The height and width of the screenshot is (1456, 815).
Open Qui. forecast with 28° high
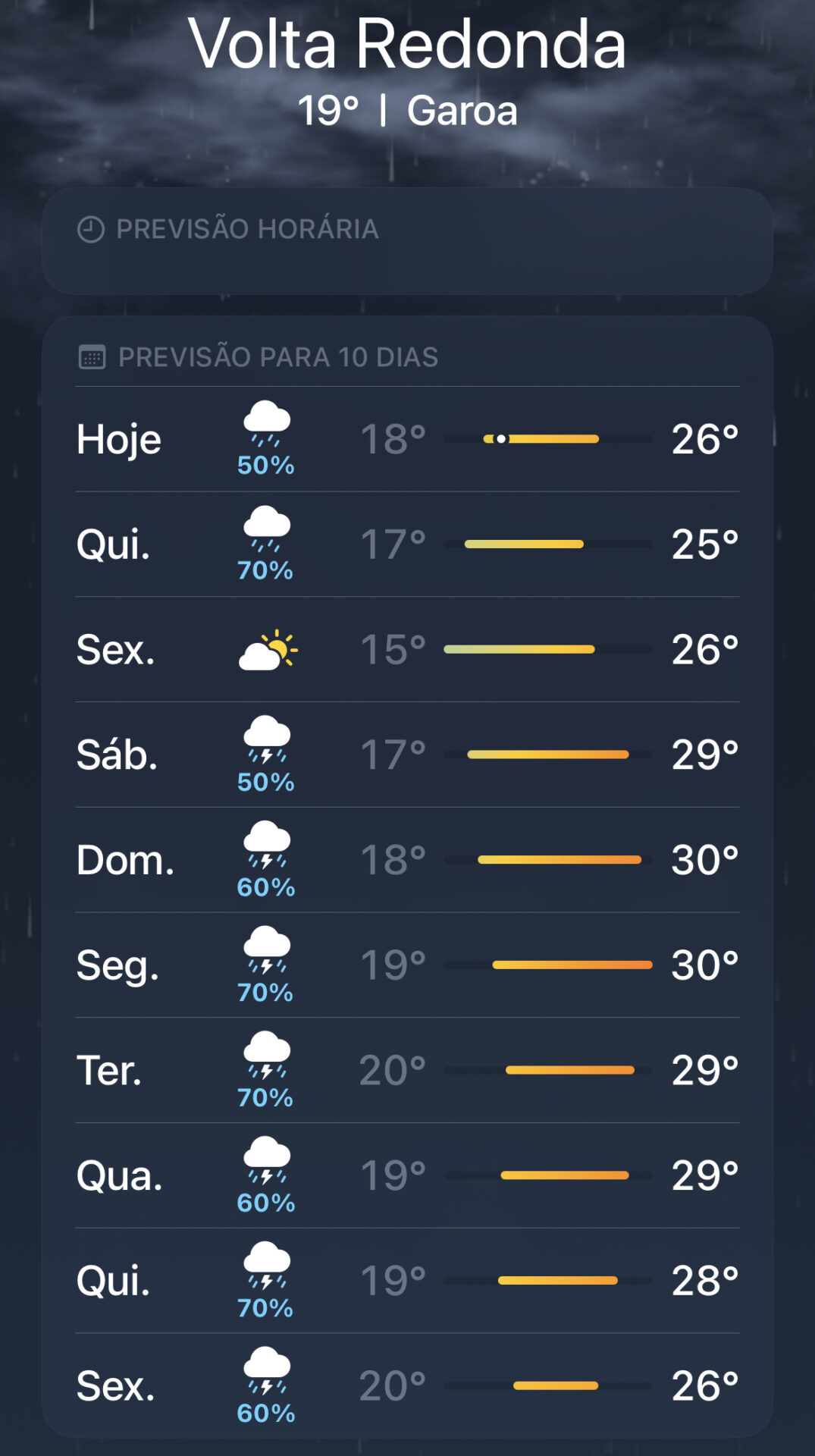point(407,1281)
